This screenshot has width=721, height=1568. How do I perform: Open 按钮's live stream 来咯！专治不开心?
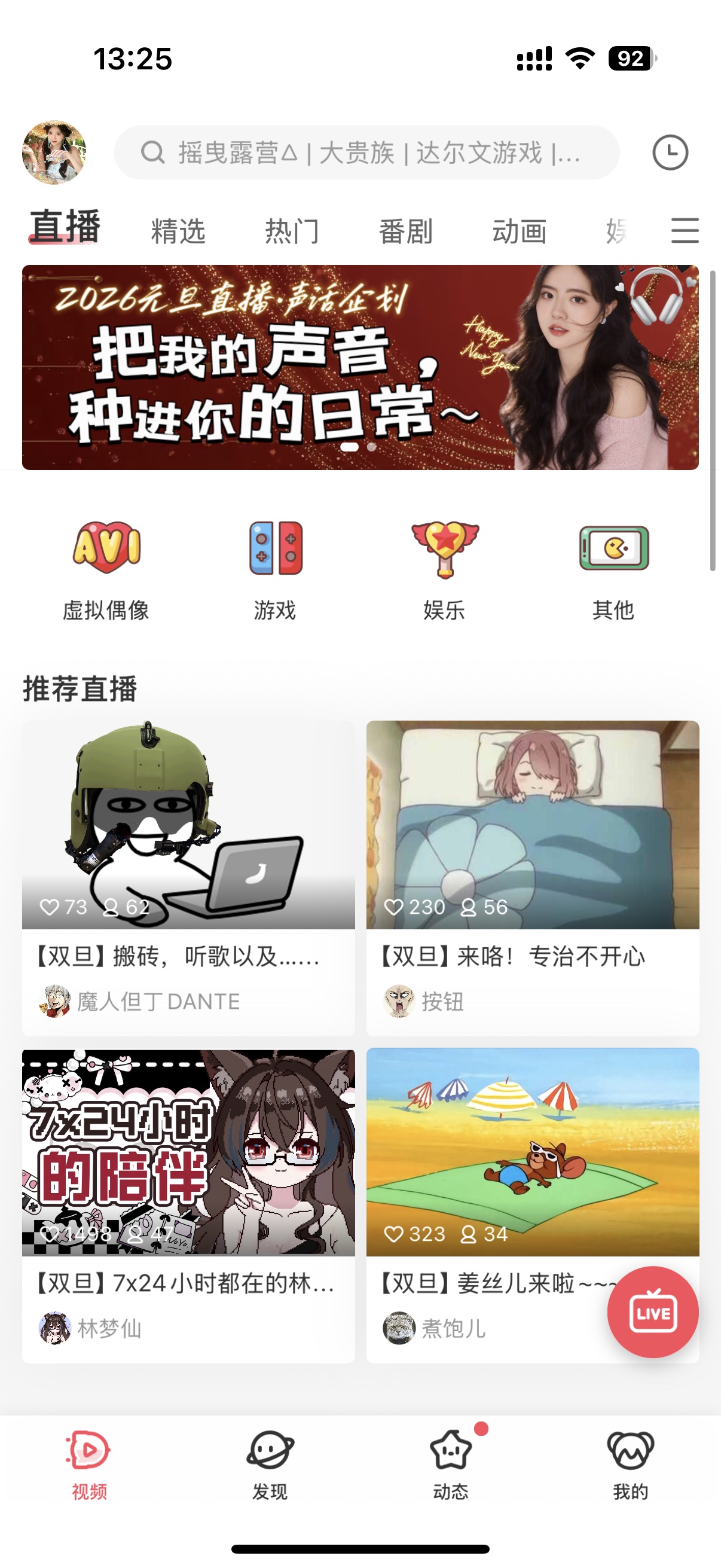533,852
